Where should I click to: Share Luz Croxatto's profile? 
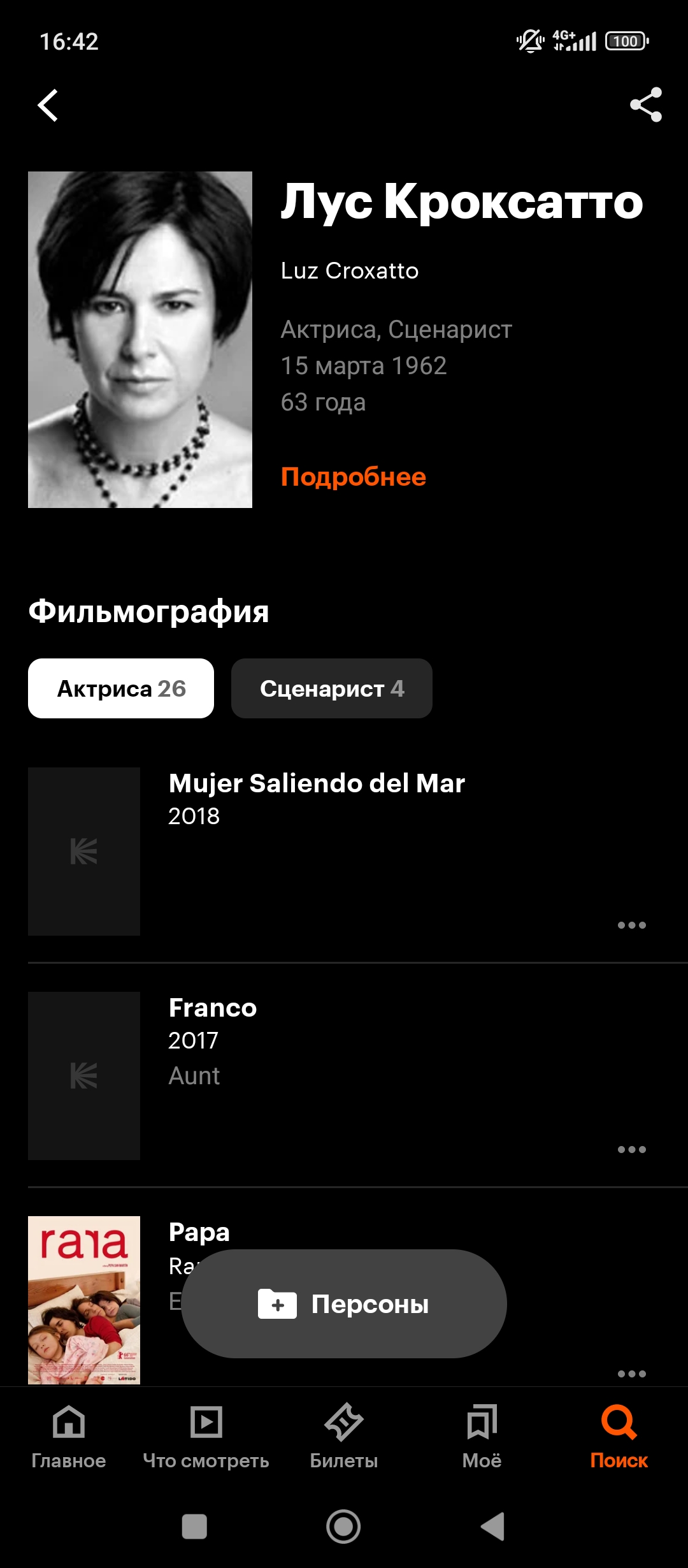click(645, 105)
